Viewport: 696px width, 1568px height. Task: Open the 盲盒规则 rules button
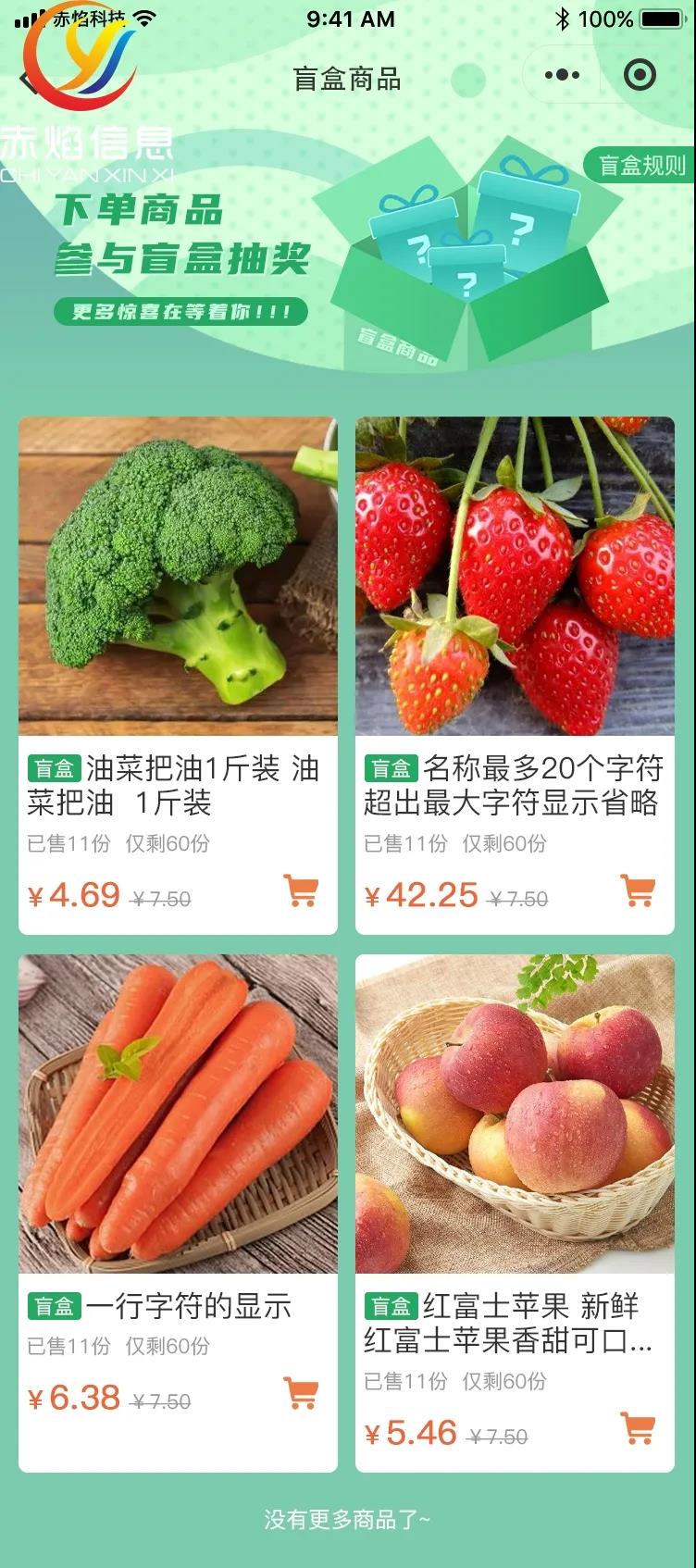coord(641,165)
